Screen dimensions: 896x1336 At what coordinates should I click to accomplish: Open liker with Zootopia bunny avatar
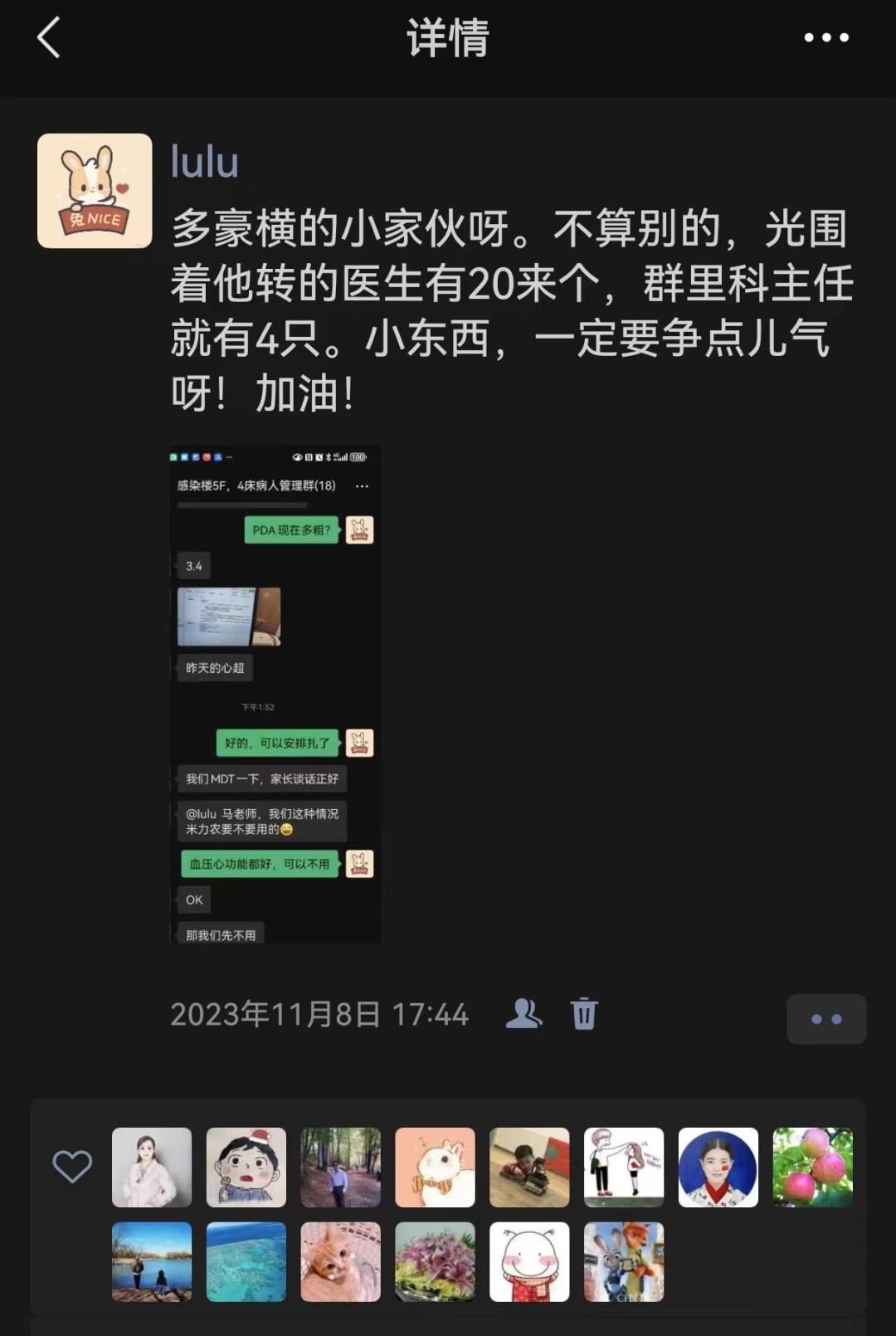click(x=624, y=1261)
